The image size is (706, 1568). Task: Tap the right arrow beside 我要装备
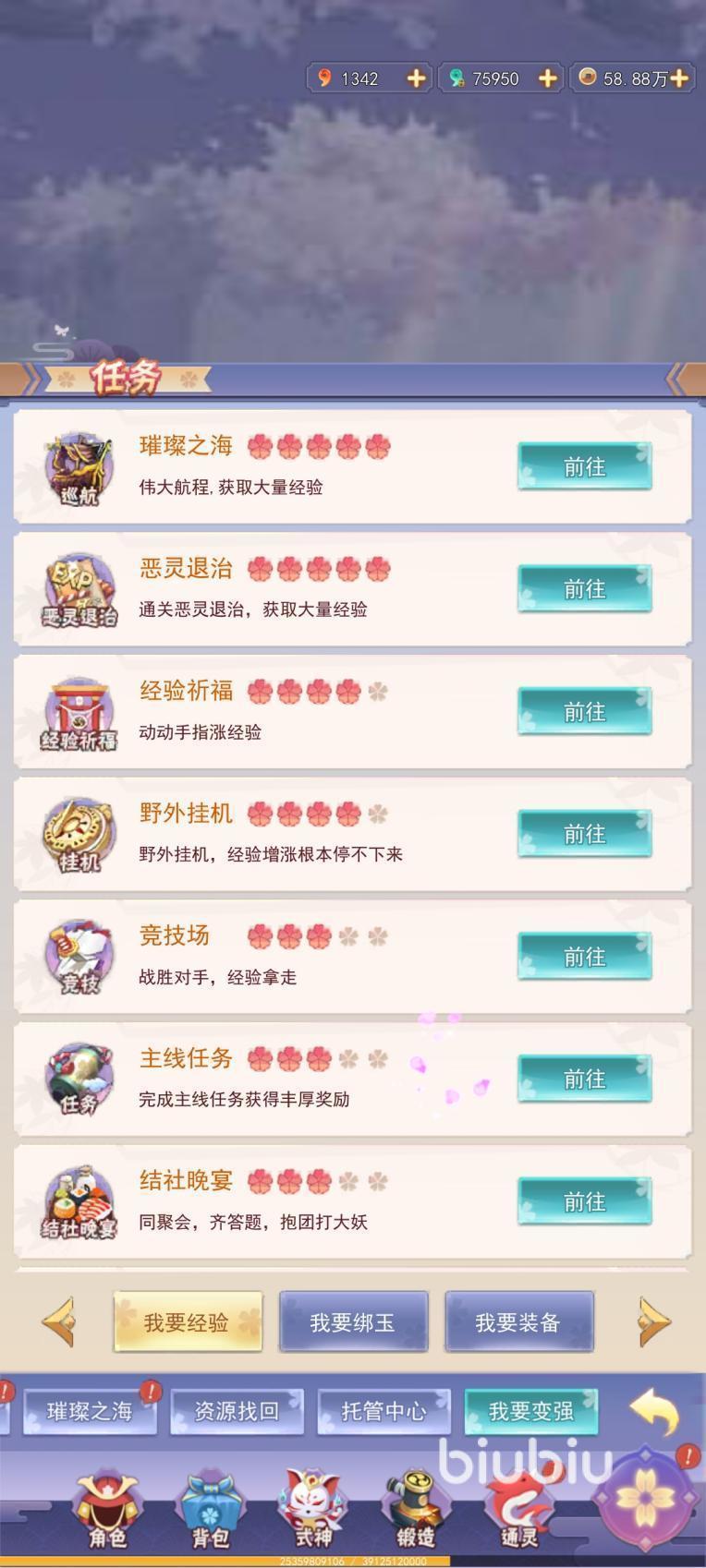click(654, 1322)
